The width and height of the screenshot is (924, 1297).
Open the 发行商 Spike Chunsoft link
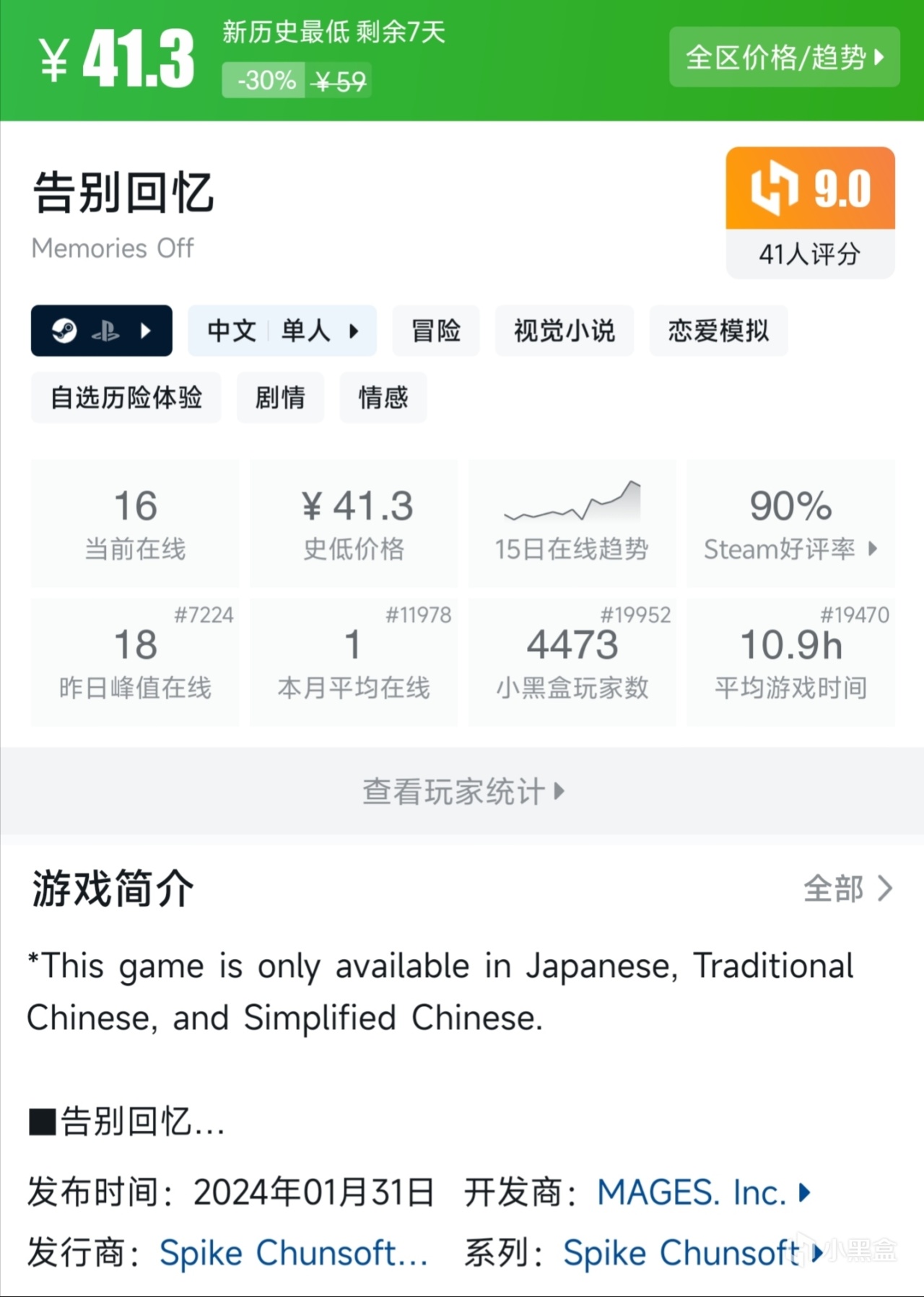[x=293, y=1253]
